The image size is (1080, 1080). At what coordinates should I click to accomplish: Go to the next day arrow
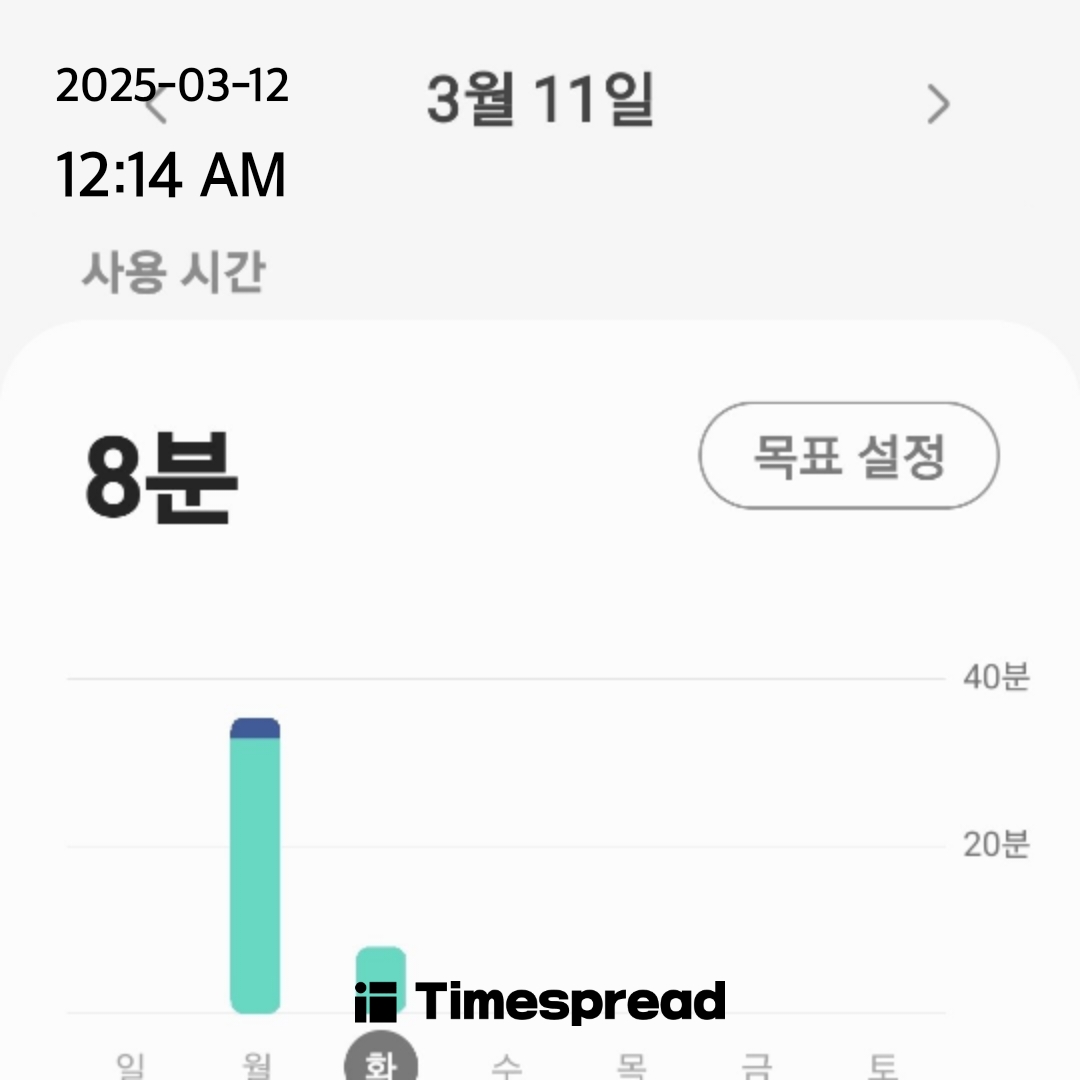(937, 104)
